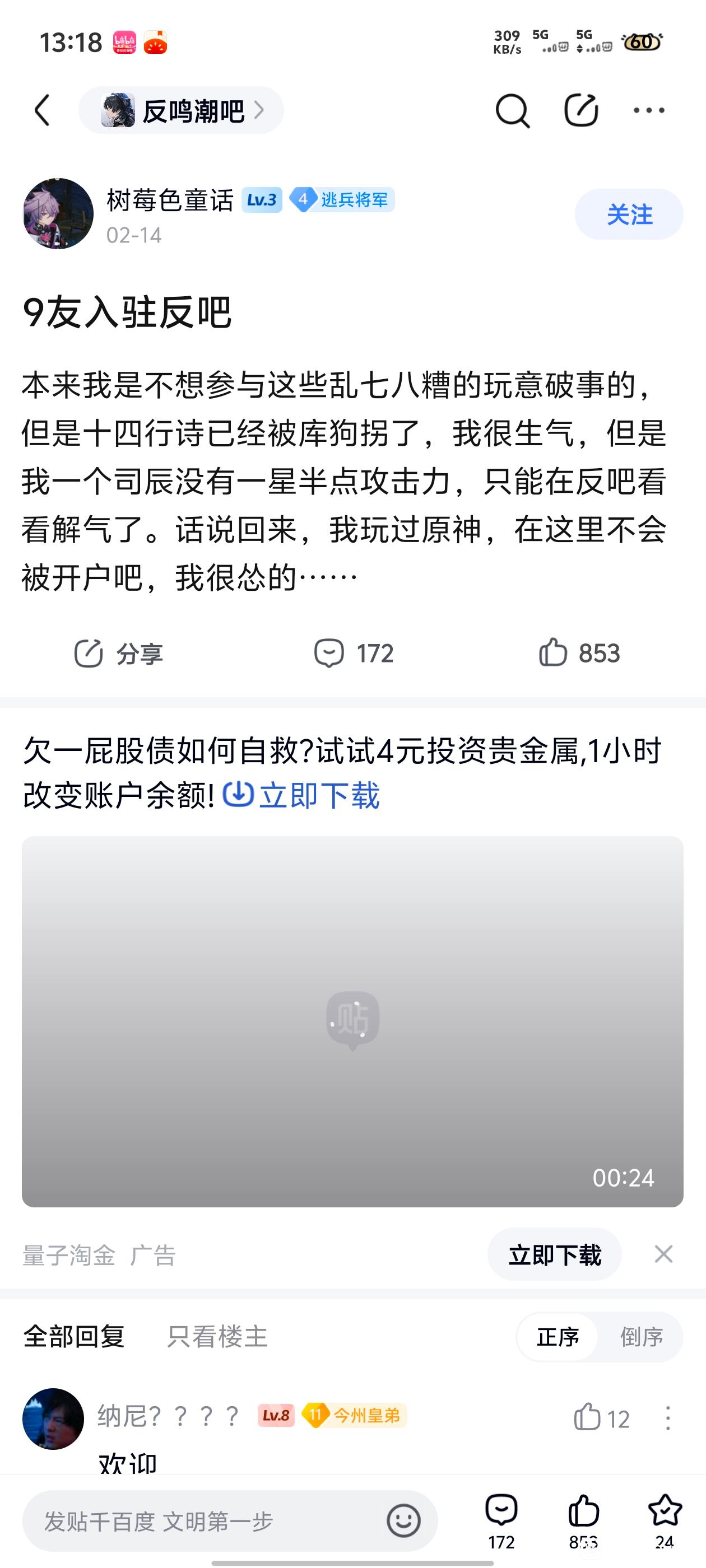Viewport: 706px width, 1568px height.
Task: Play the 00:24 ad video
Action: 352,1021
